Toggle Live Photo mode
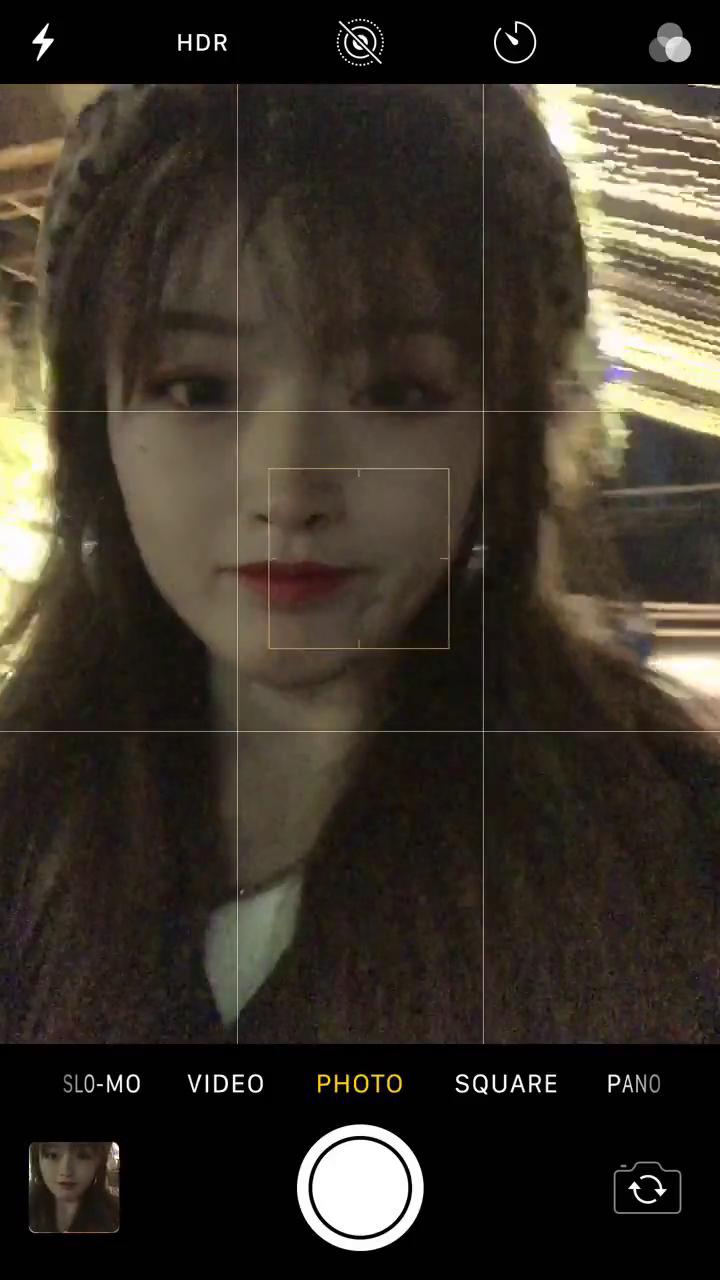720x1280 pixels. click(360, 43)
